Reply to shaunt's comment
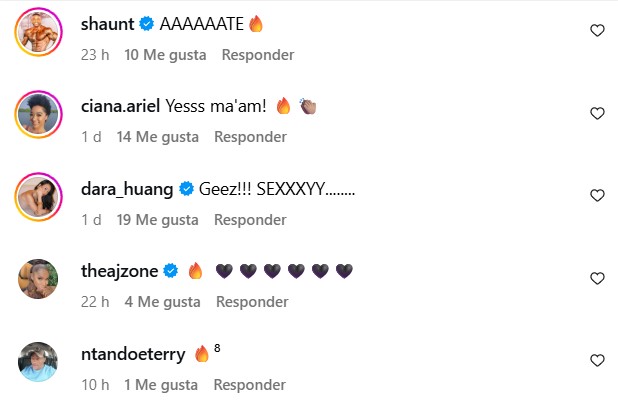This screenshot has height=412, width=618. coord(257,55)
